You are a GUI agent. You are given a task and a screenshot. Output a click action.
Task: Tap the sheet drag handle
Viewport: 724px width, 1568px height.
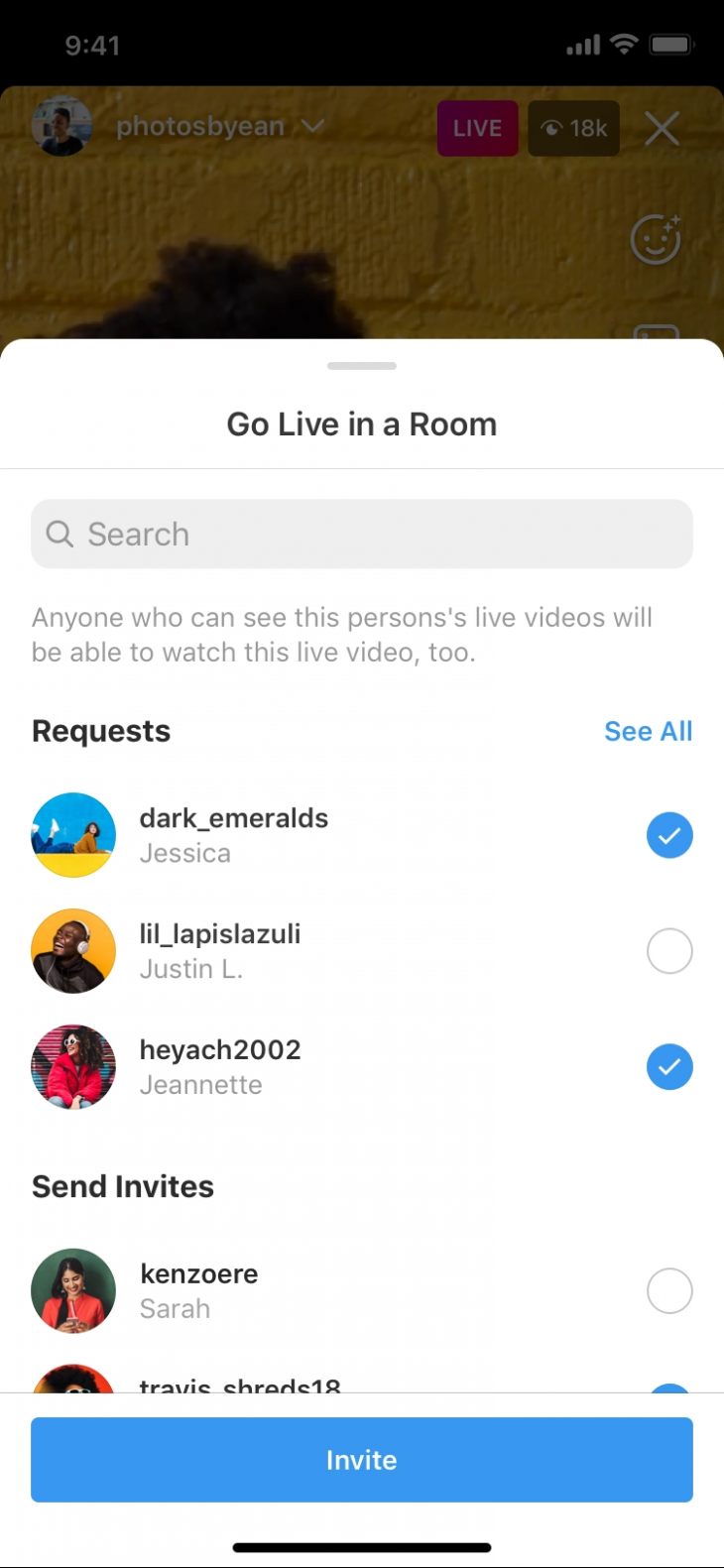(x=362, y=366)
